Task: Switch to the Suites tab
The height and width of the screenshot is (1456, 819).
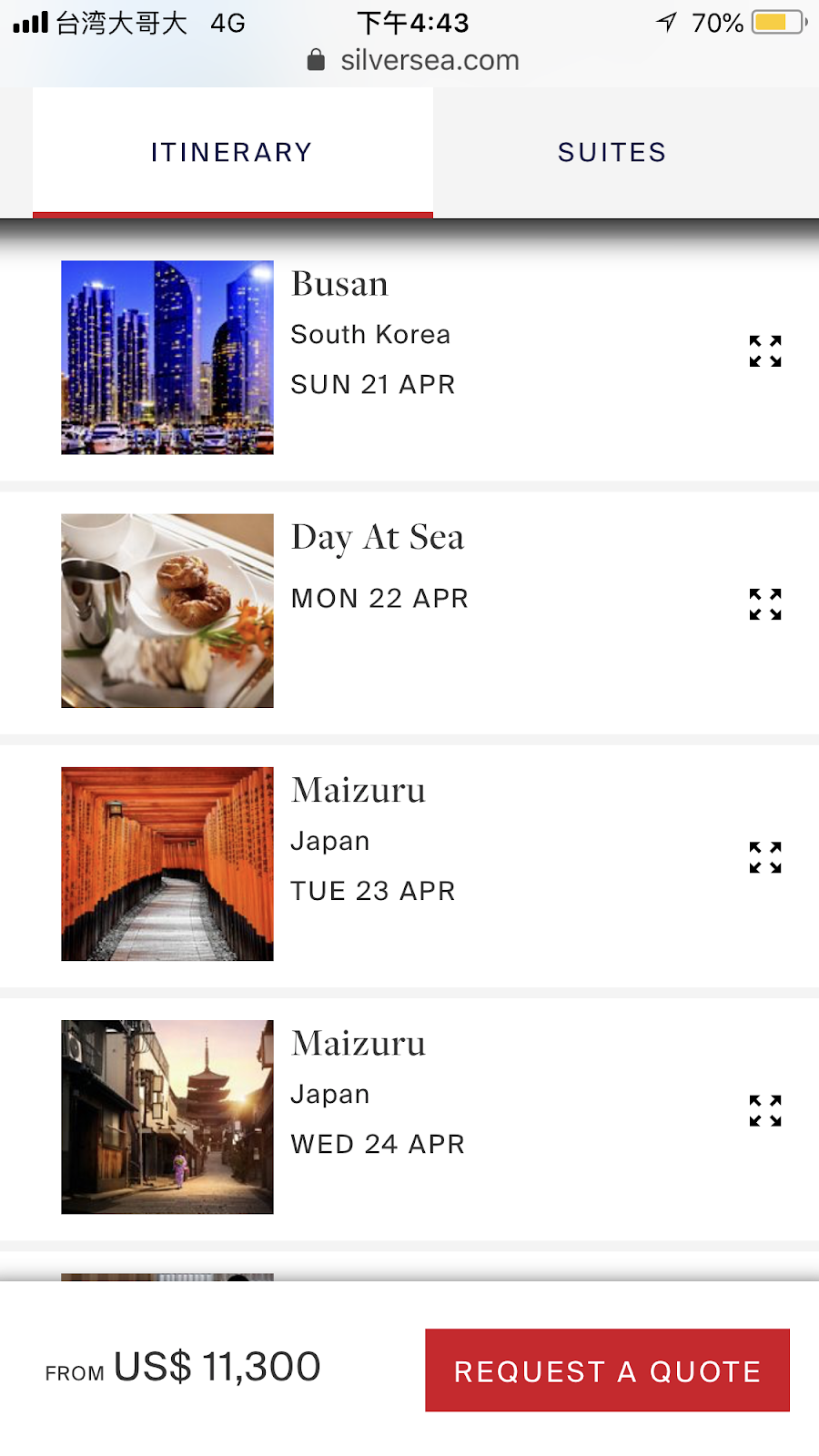Action: tap(612, 153)
